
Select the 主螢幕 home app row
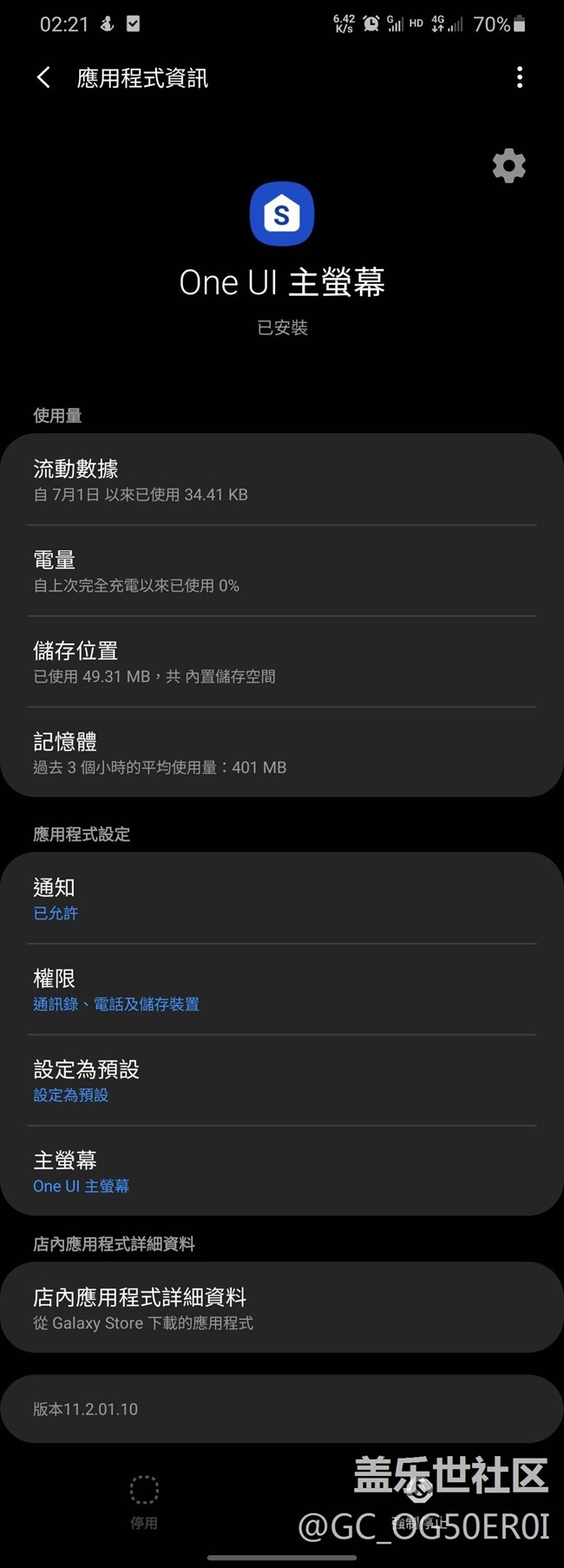click(x=282, y=1172)
